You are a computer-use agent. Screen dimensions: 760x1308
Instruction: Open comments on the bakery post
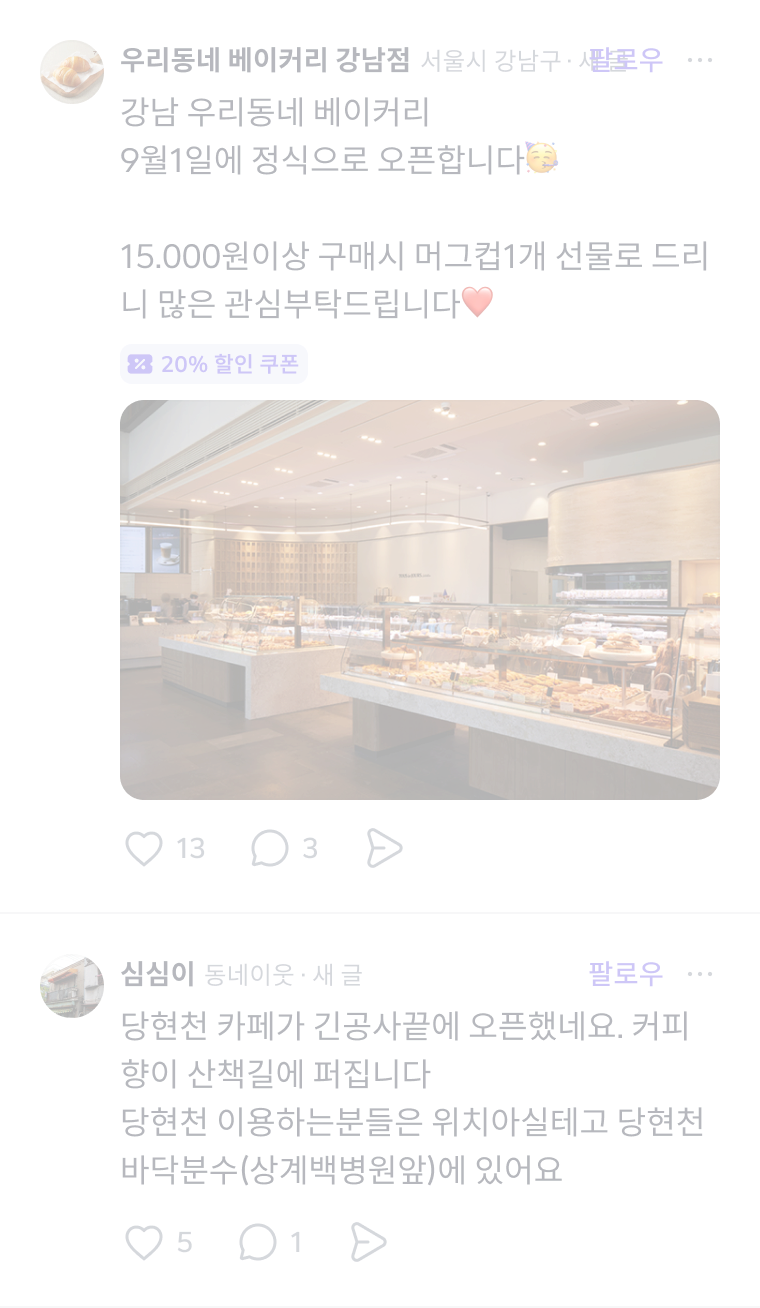coord(270,848)
